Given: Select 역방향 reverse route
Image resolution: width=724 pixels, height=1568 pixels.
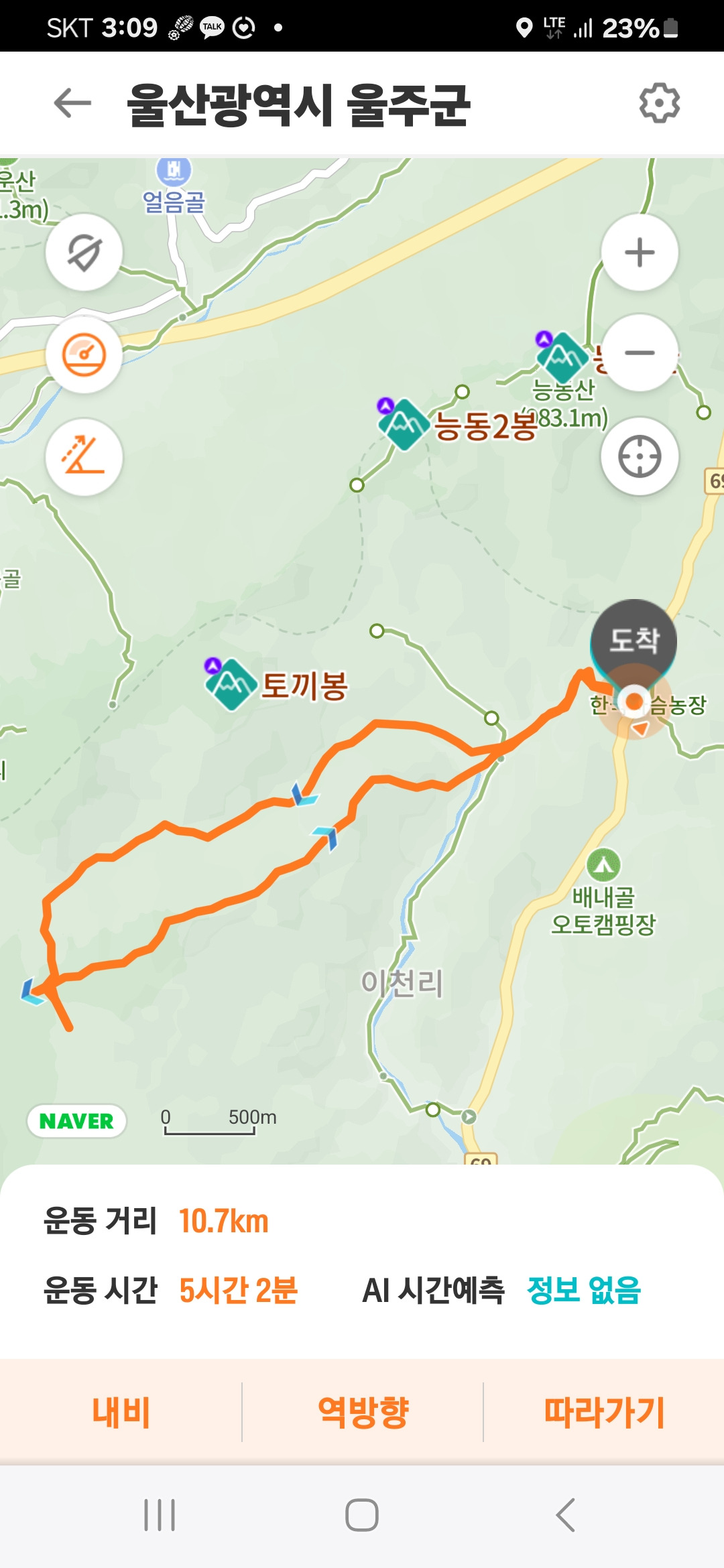Looking at the screenshot, I should click(x=363, y=1411).
